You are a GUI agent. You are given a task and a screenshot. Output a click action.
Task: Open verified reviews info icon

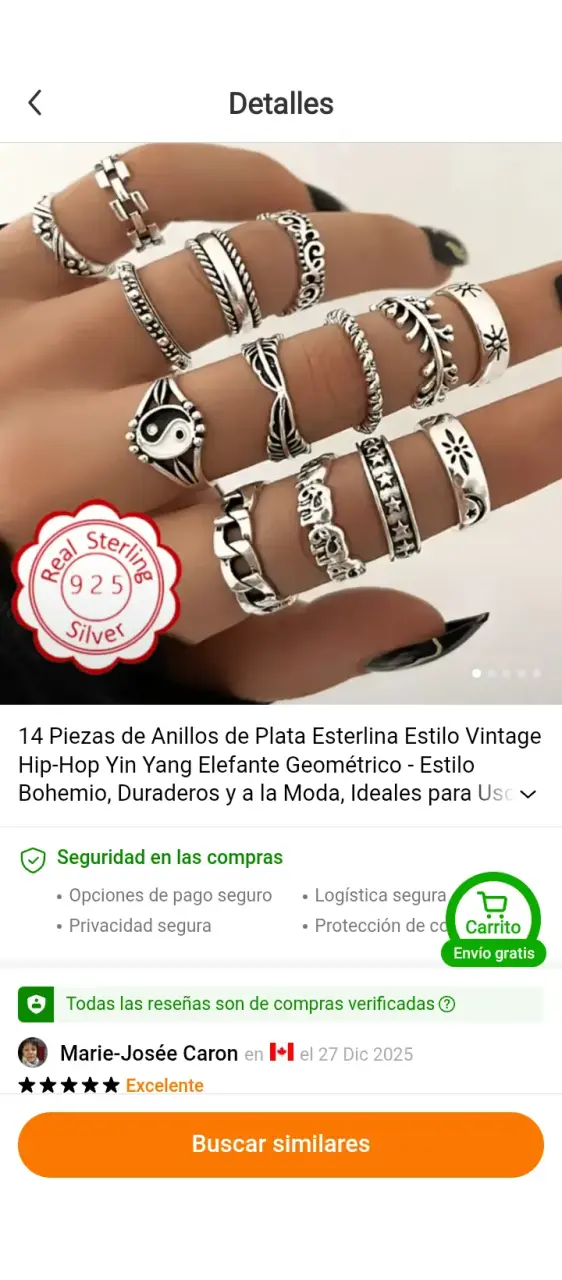[447, 1004]
